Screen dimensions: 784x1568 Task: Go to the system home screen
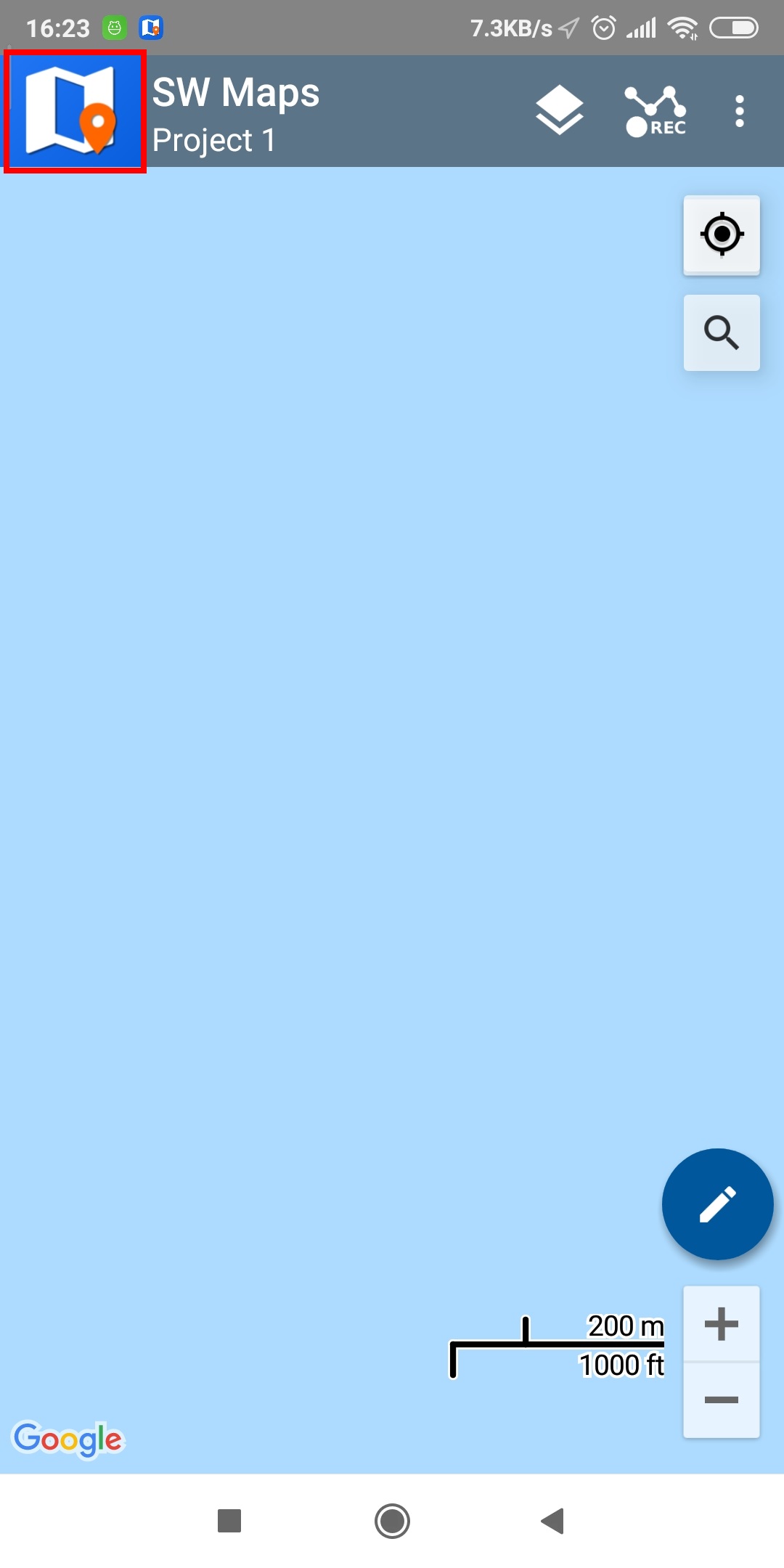392,1521
